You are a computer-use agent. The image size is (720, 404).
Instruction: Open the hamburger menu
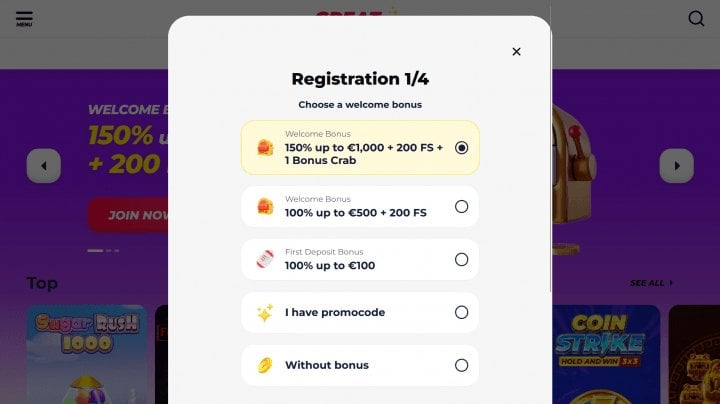click(x=24, y=19)
